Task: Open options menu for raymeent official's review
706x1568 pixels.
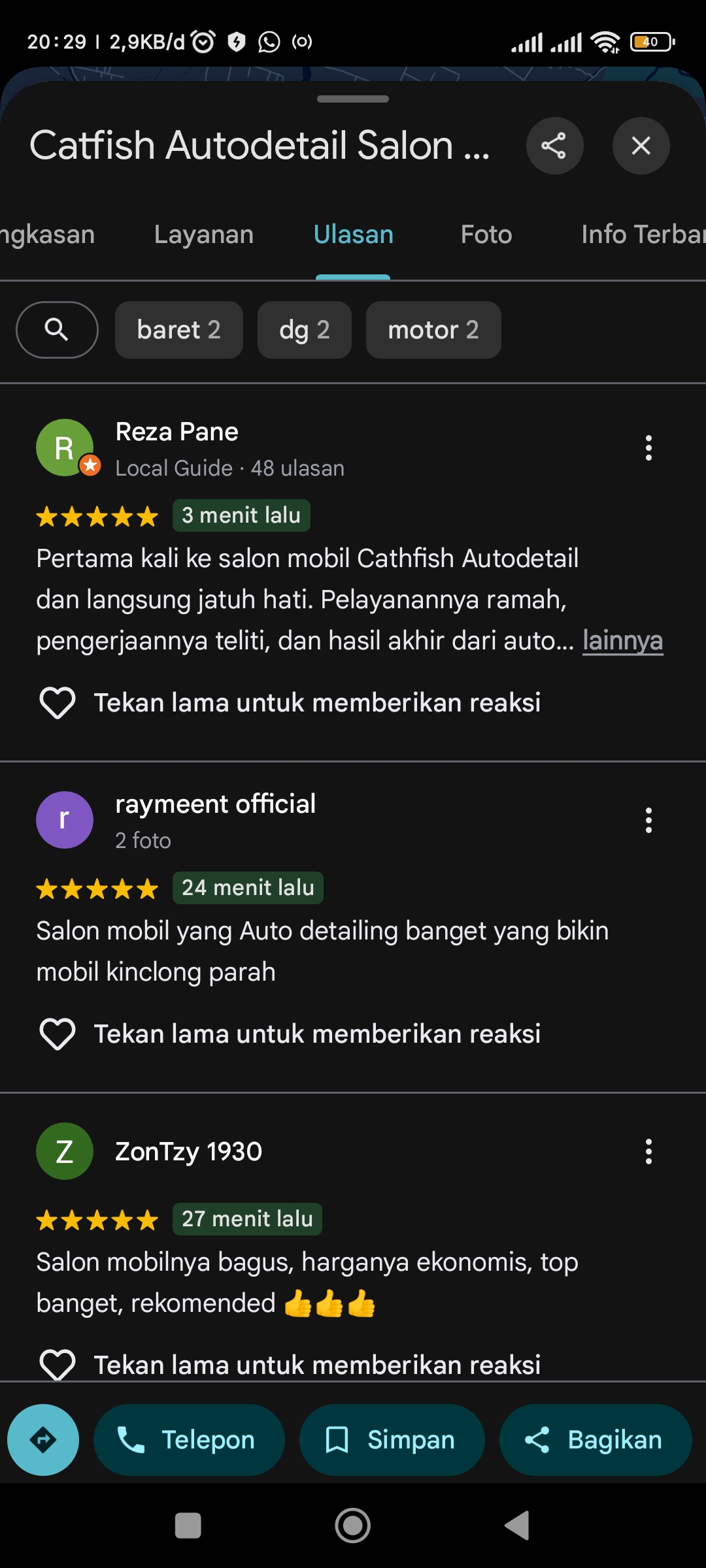Action: point(648,821)
